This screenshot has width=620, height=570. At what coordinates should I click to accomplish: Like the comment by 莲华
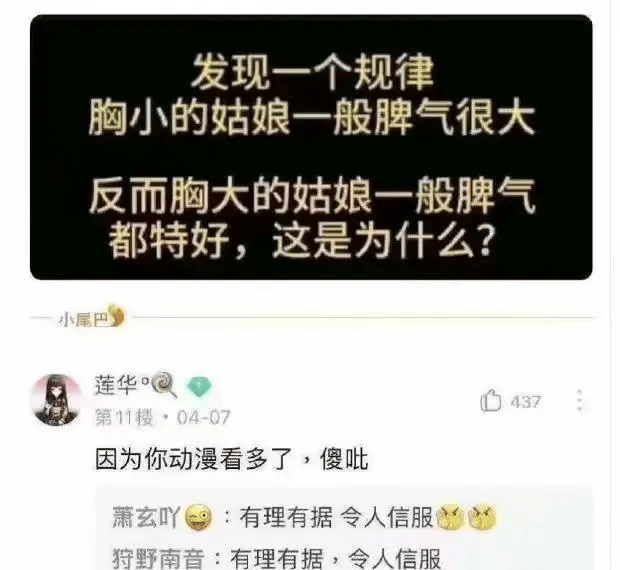point(492,402)
